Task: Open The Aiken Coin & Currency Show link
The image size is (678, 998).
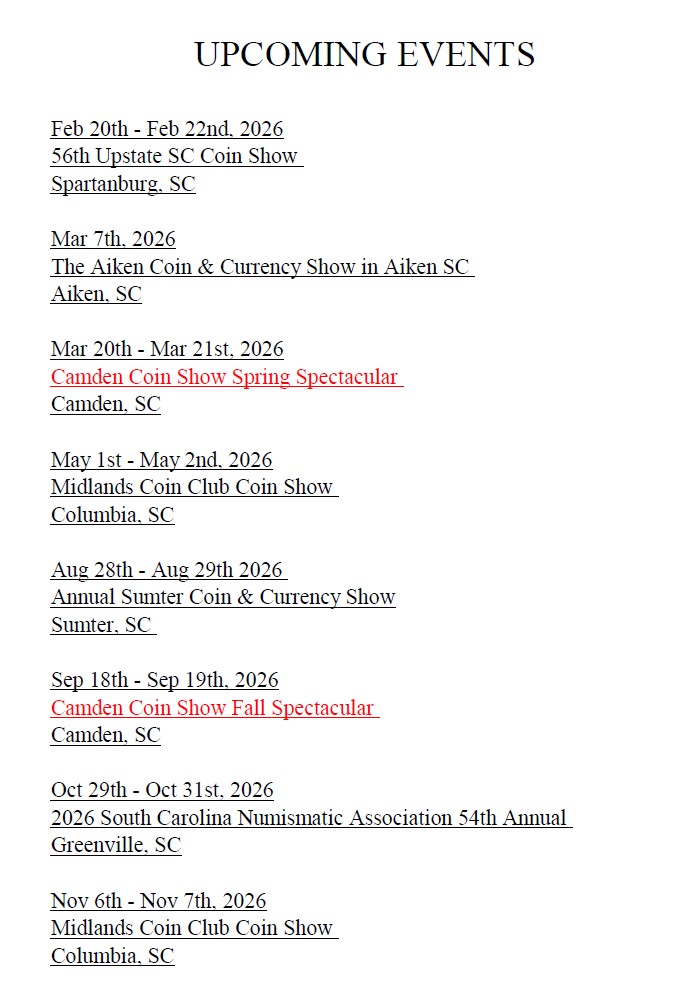Action: (260, 267)
